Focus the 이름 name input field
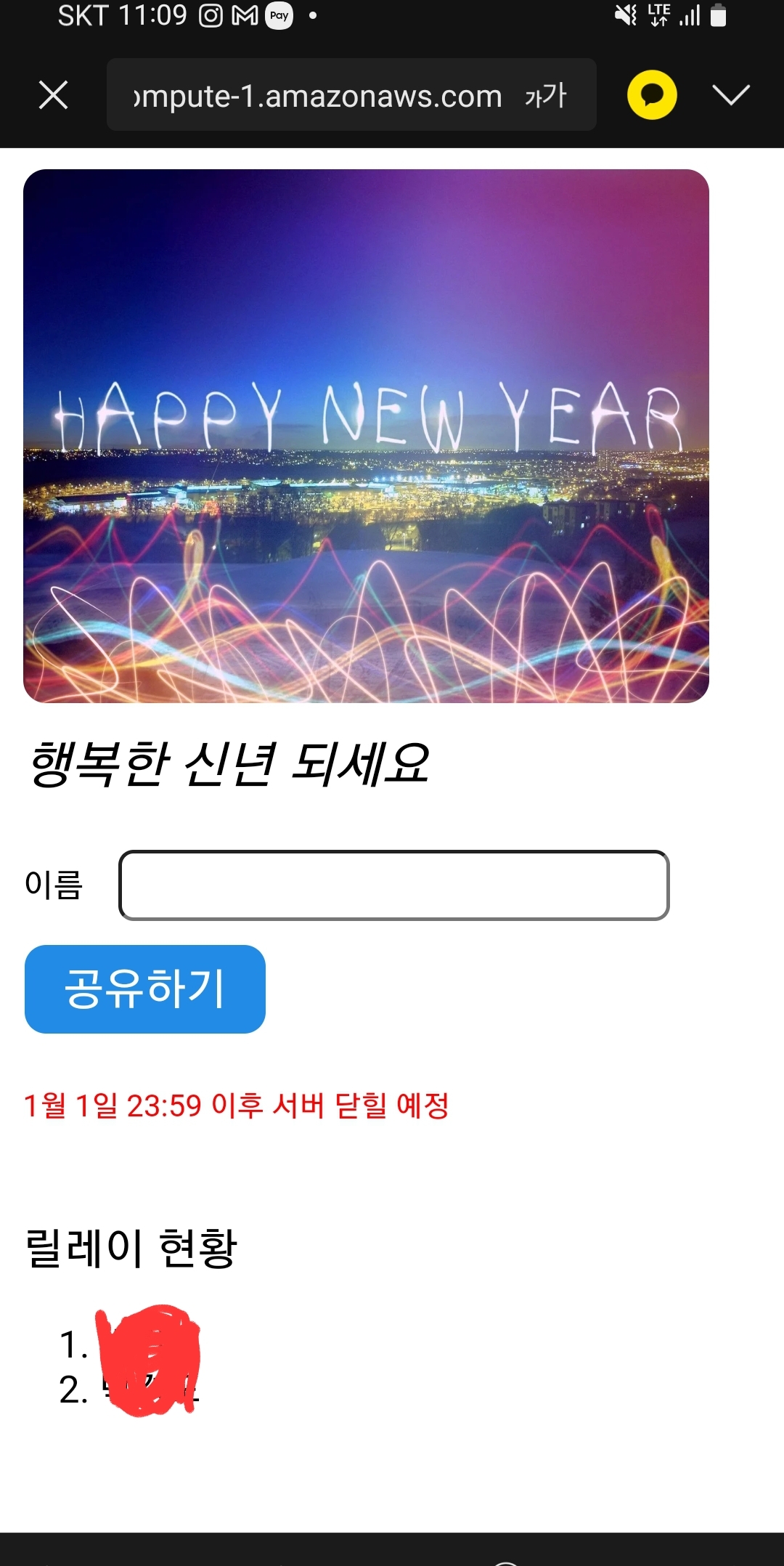The image size is (784, 1566). coord(393,885)
